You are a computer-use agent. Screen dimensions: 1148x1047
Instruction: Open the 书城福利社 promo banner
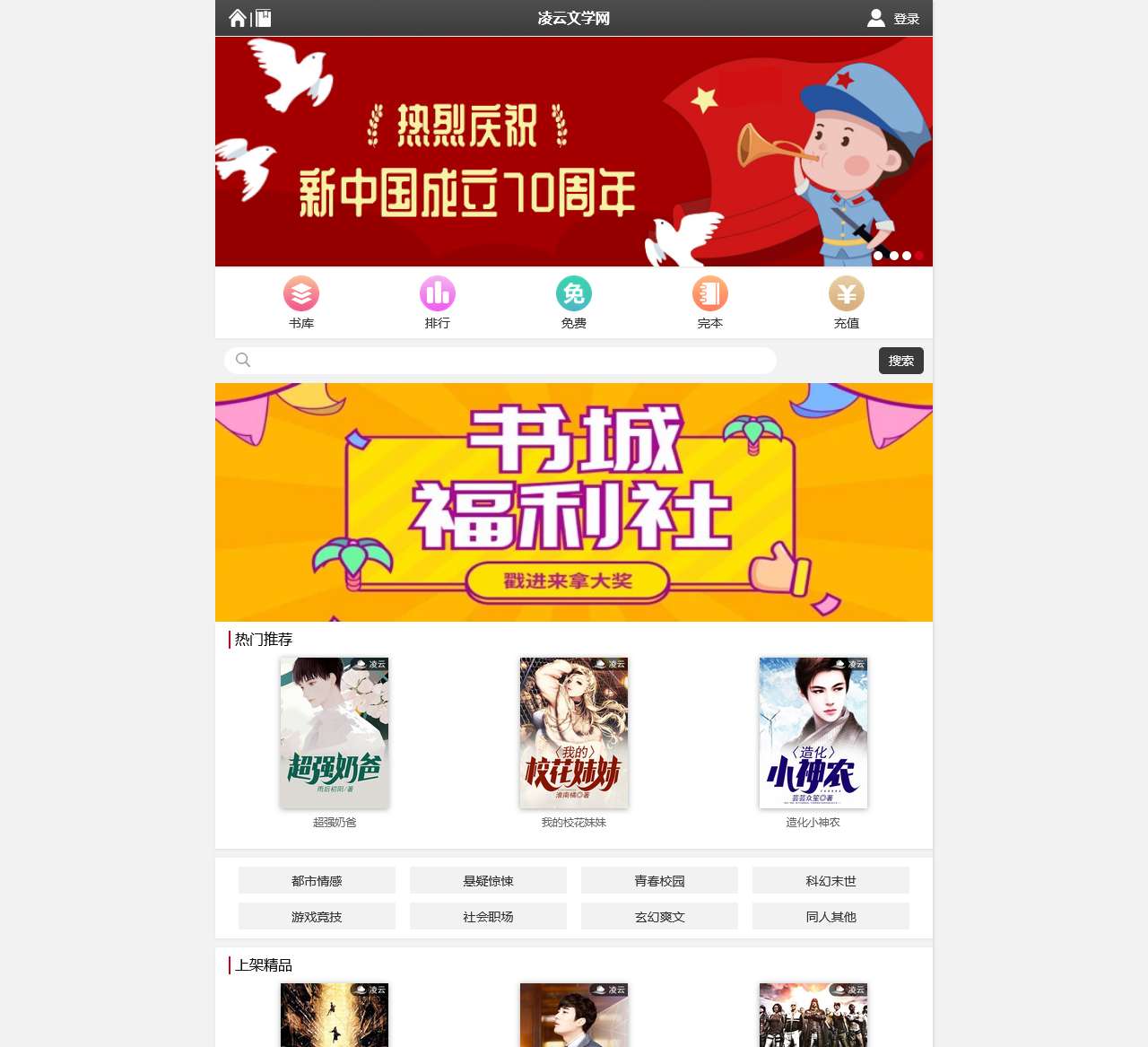574,502
